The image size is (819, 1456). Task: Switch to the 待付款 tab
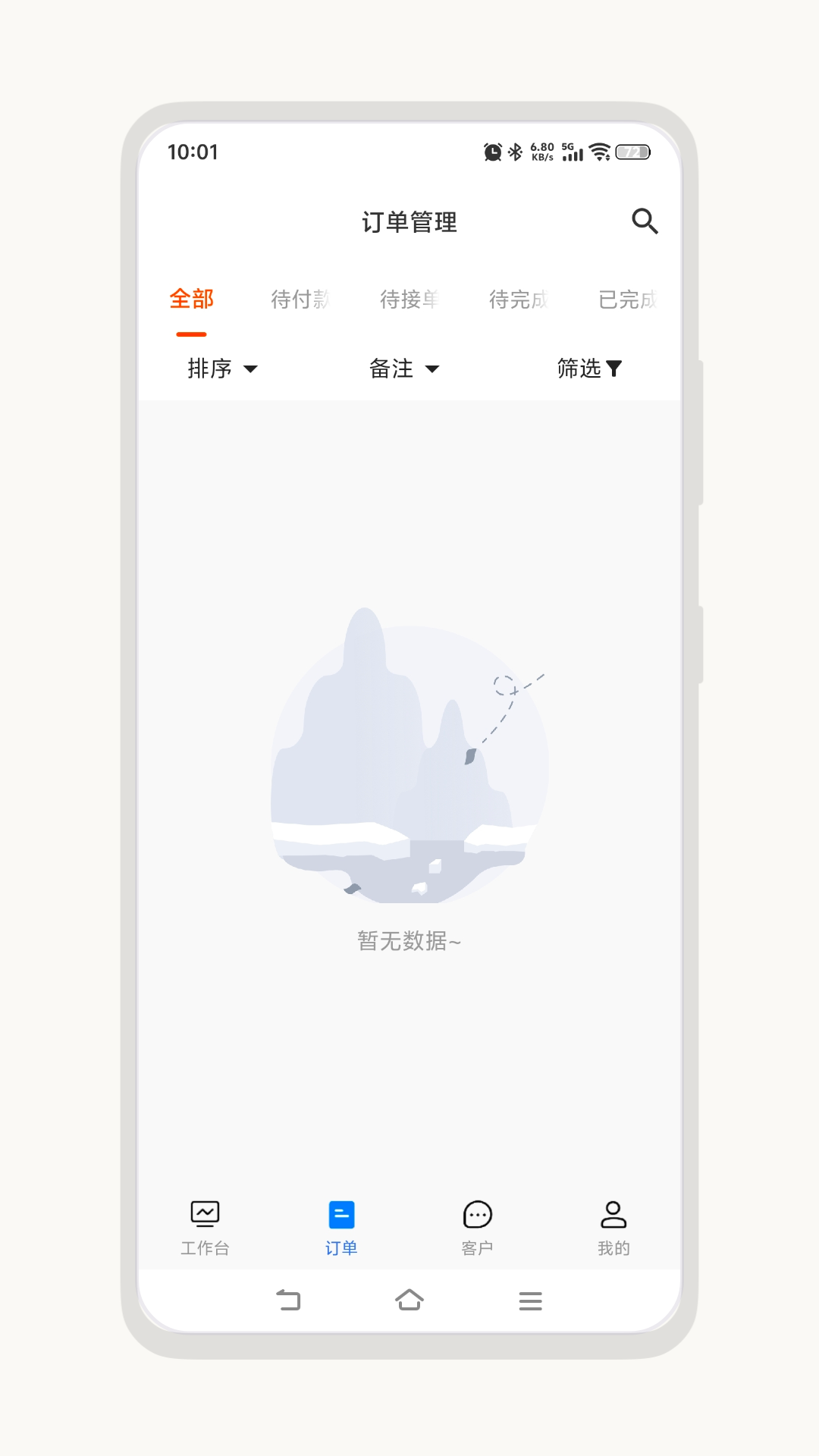pos(300,300)
